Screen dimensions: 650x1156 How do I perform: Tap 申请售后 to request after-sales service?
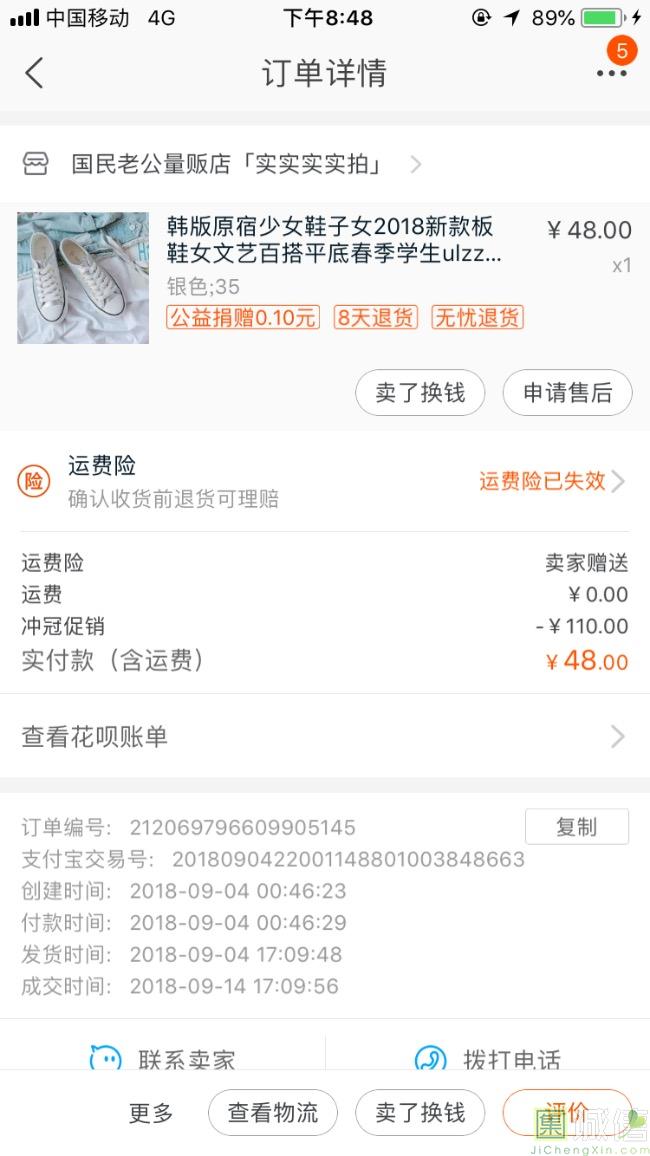pos(567,393)
